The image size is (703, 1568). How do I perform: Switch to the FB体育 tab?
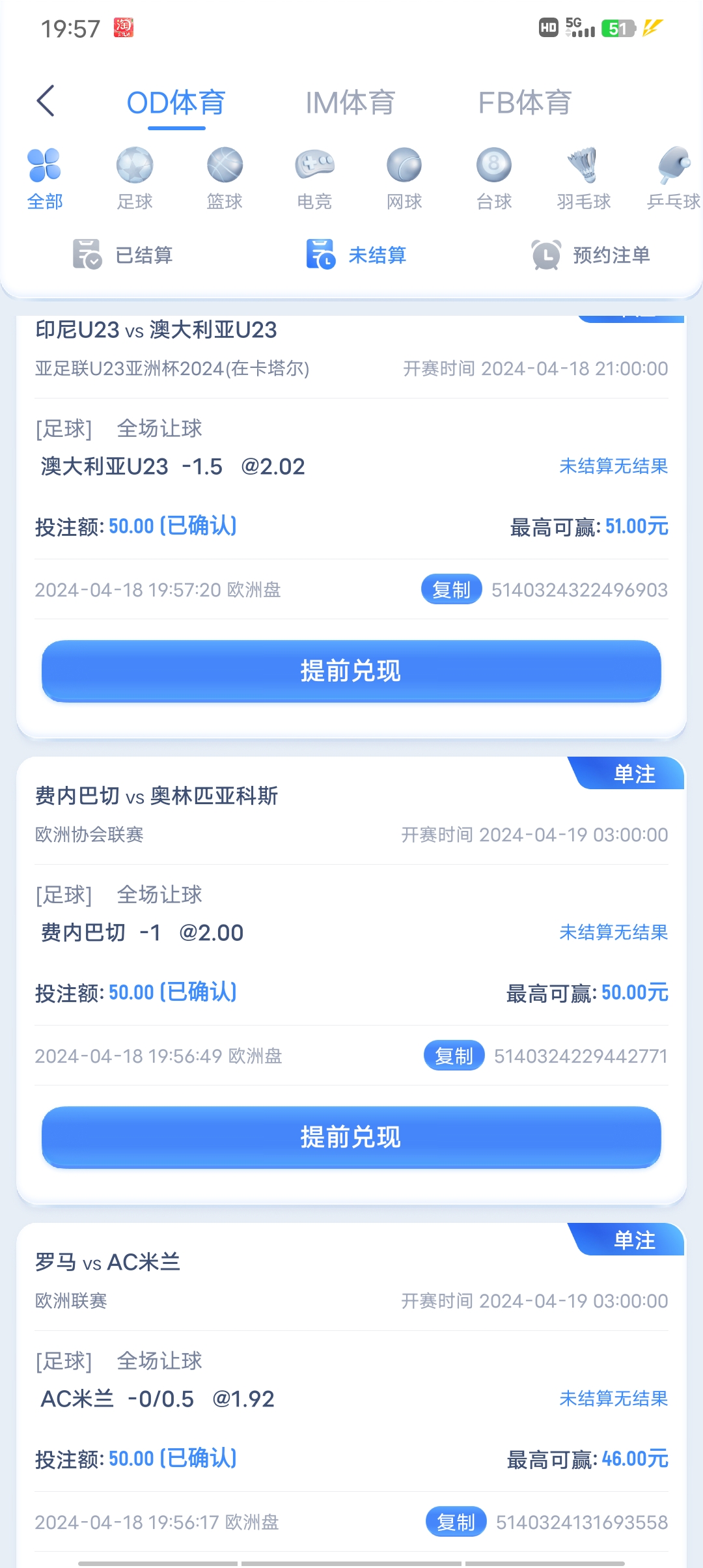click(x=525, y=103)
